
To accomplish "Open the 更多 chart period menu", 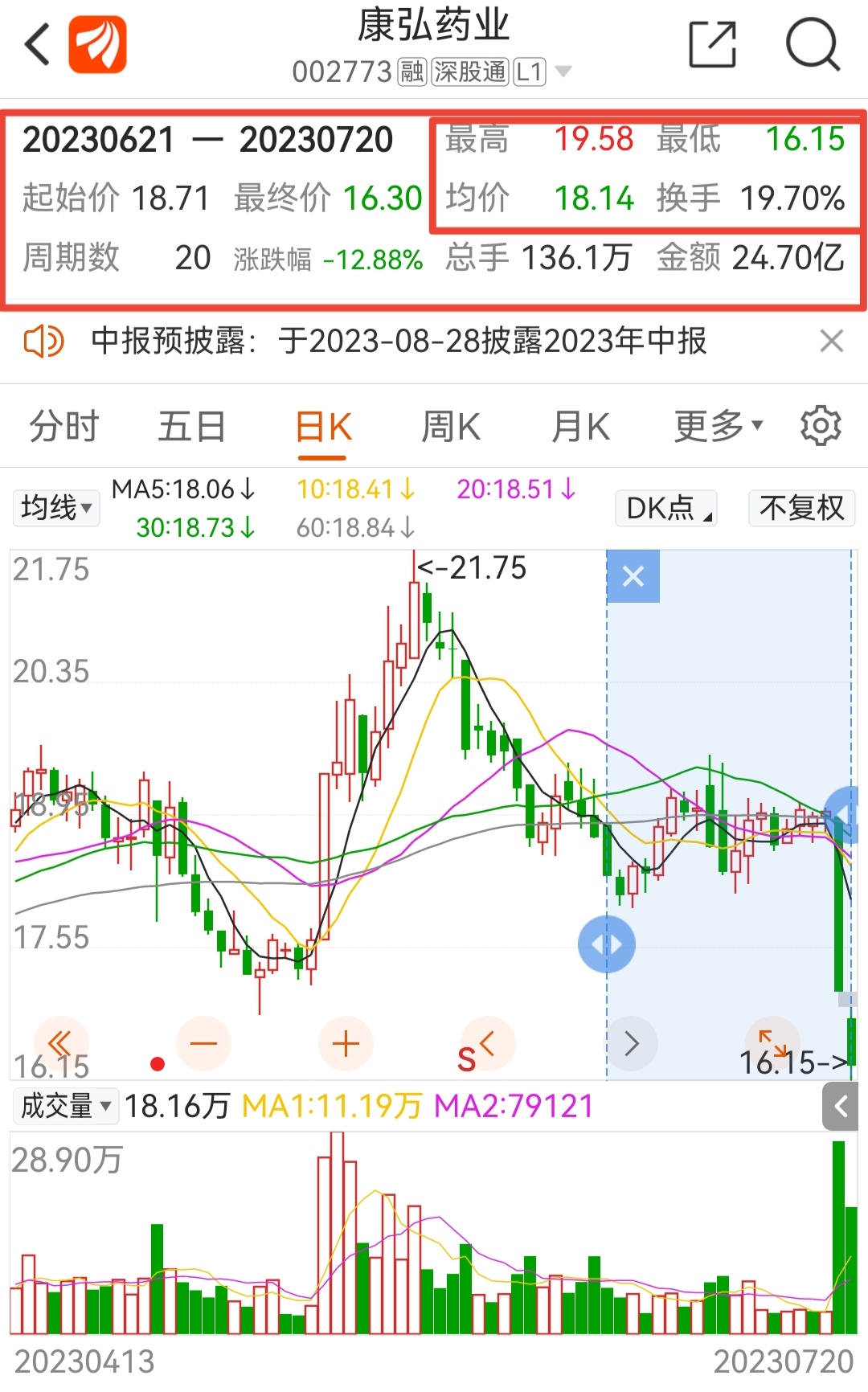I will click(x=718, y=426).
